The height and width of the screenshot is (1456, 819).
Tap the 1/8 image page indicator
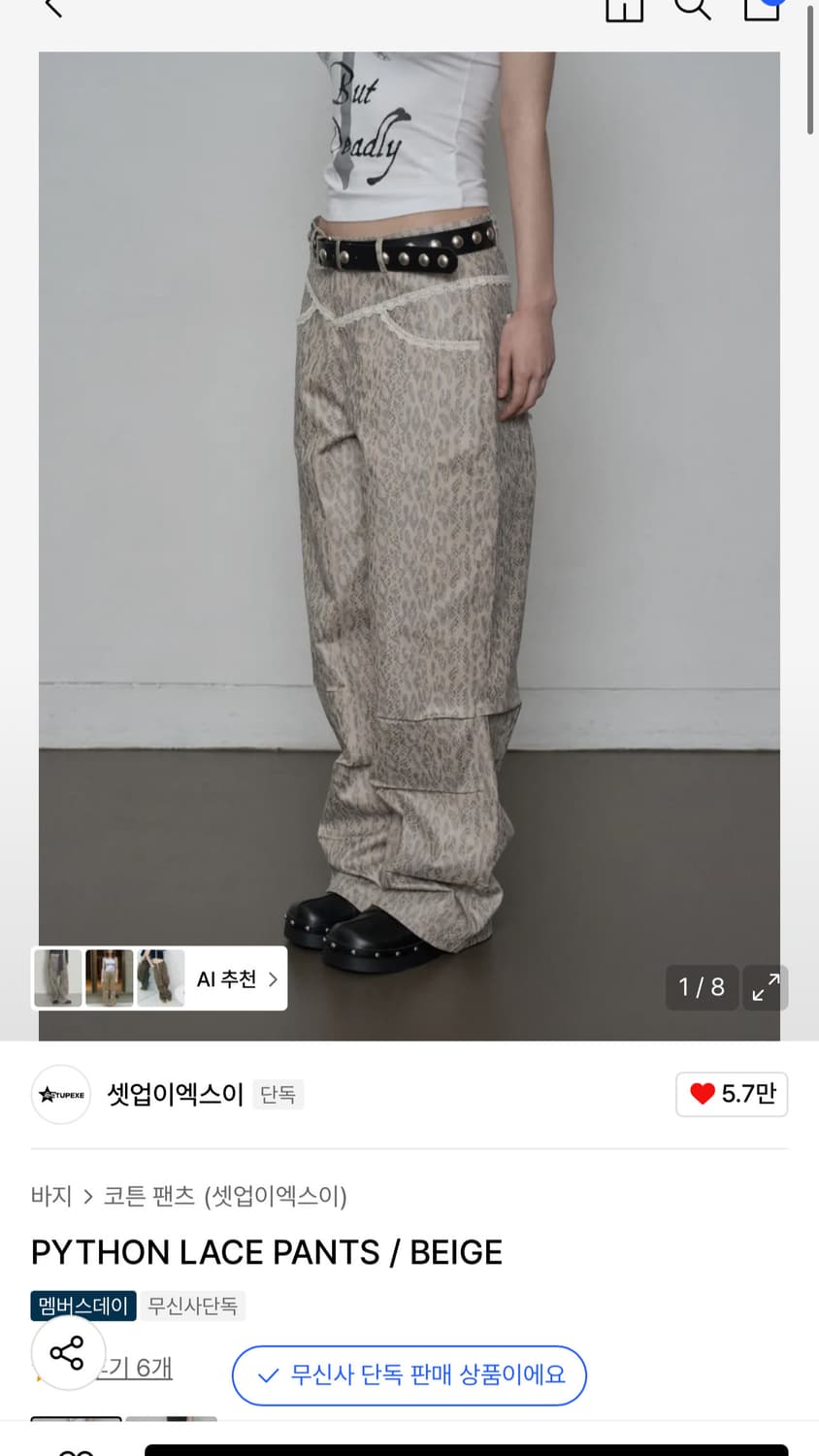tap(702, 987)
